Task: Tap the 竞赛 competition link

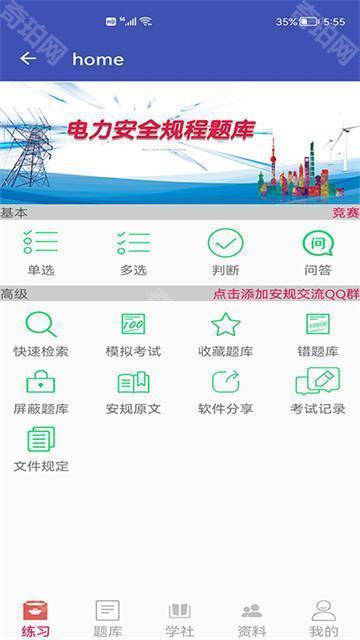Action: [x=345, y=213]
